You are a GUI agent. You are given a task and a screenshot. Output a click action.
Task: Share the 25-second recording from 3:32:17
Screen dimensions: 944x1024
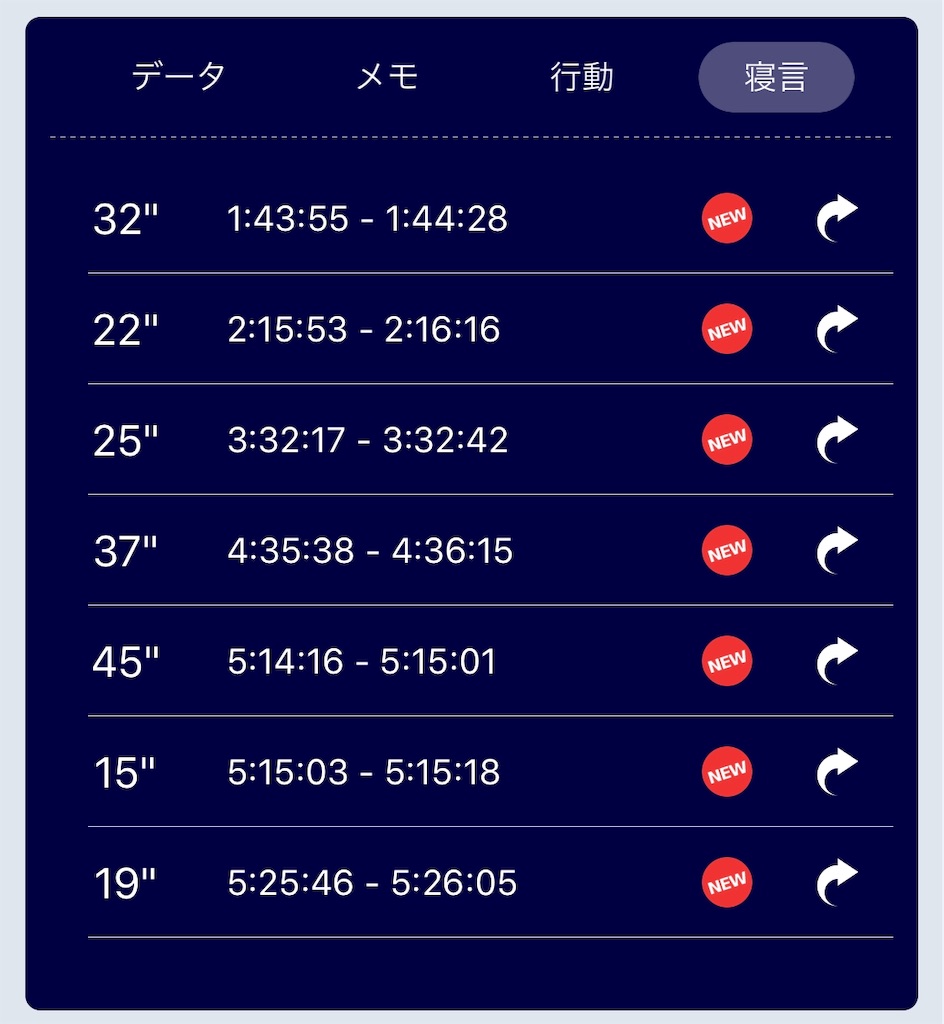tap(838, 440)
